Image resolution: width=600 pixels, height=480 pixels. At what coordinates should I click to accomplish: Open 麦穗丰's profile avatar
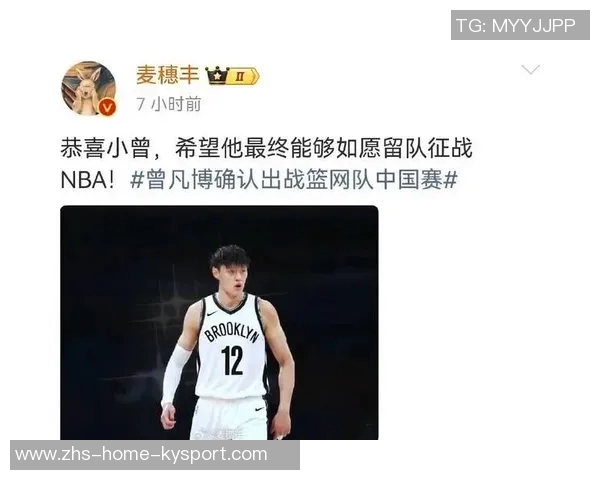tap(88, 88)
